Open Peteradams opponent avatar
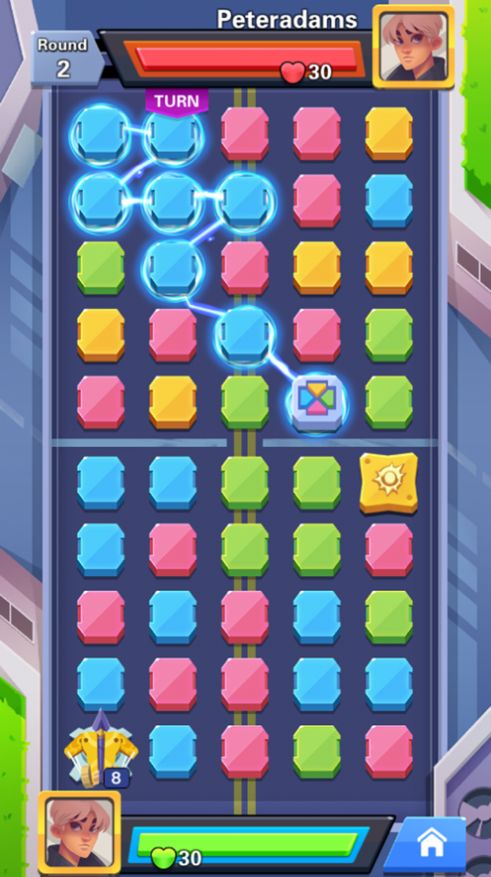 [x=413, y=47]
